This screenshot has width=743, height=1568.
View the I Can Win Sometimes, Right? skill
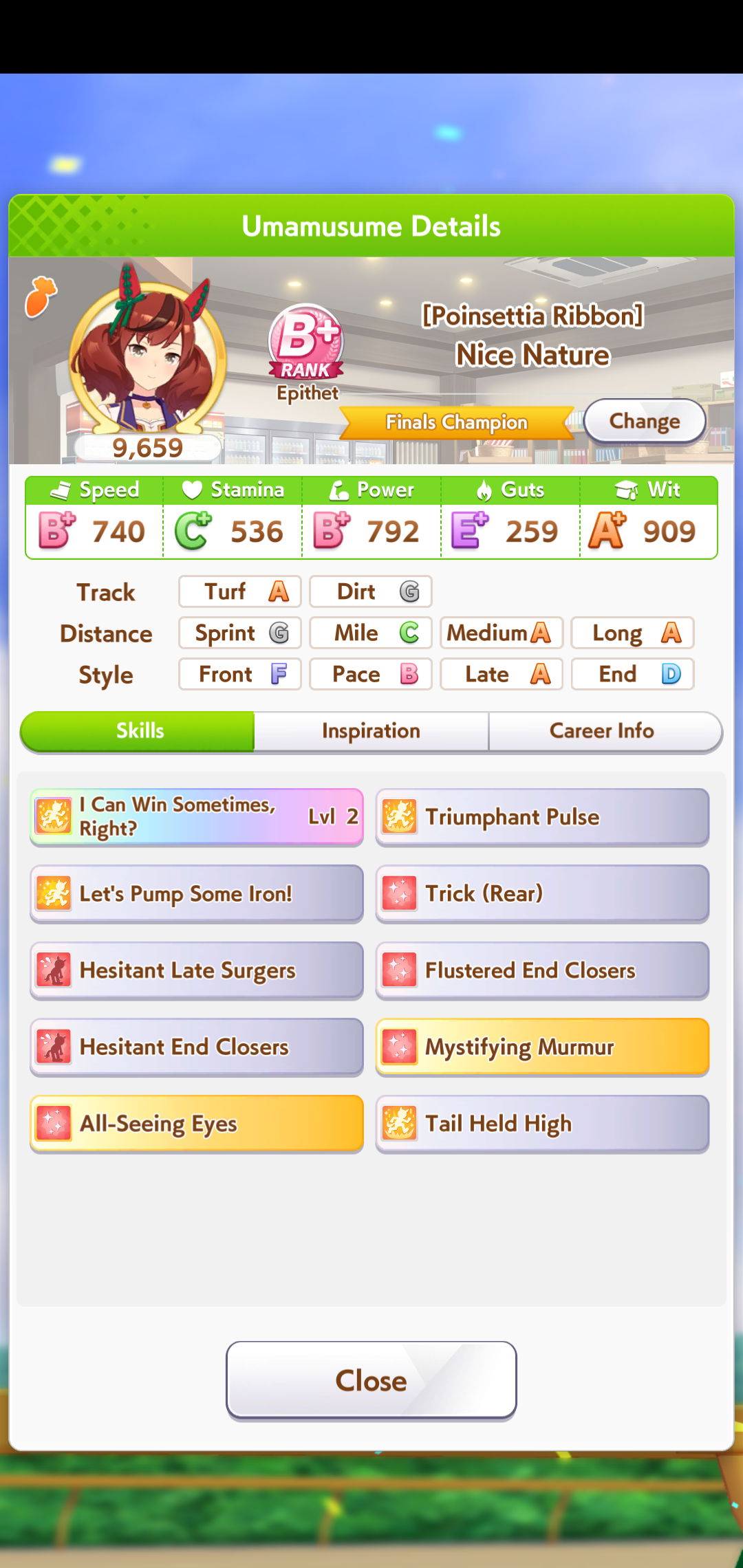(197, 817)
